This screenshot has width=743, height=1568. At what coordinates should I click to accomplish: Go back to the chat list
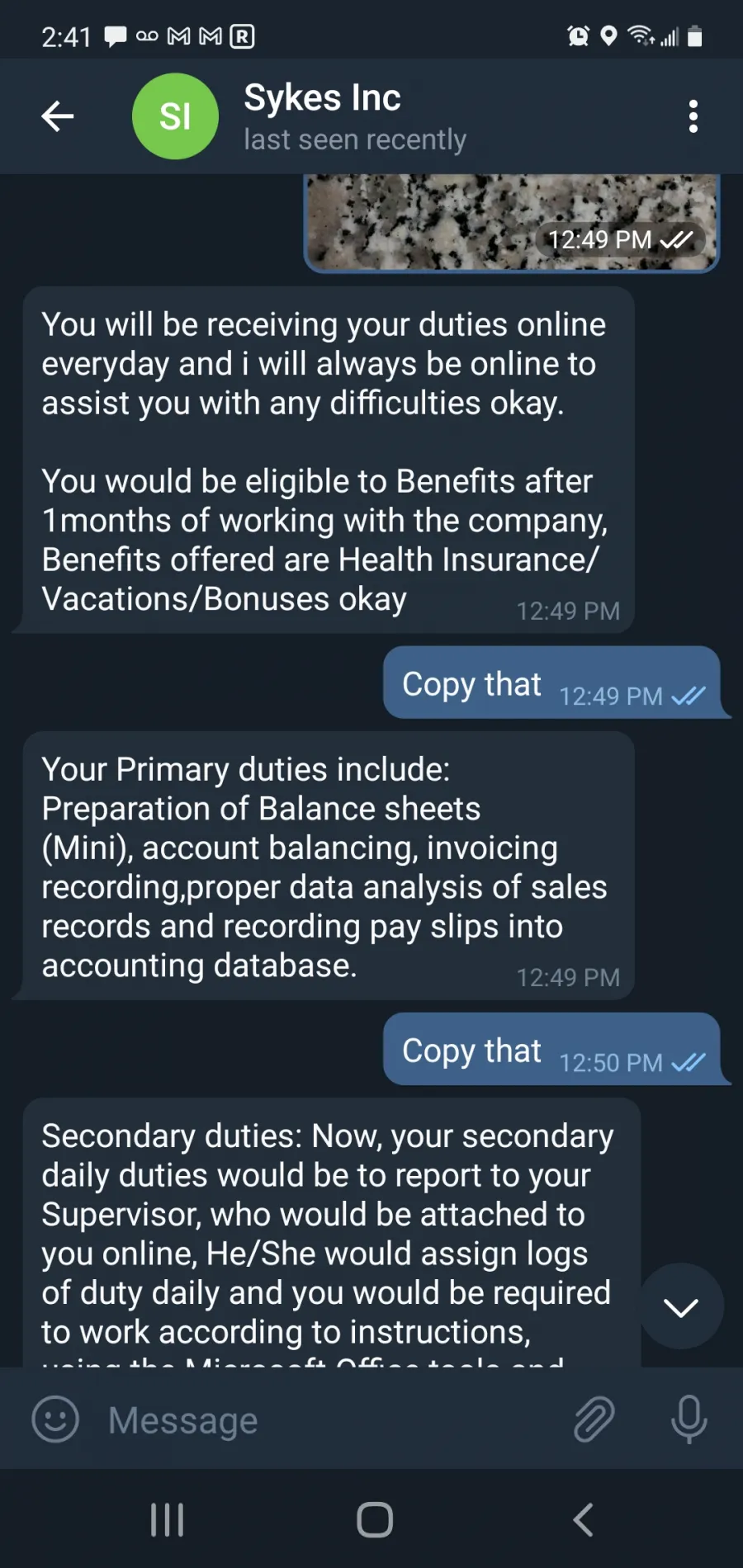point(58,116)
